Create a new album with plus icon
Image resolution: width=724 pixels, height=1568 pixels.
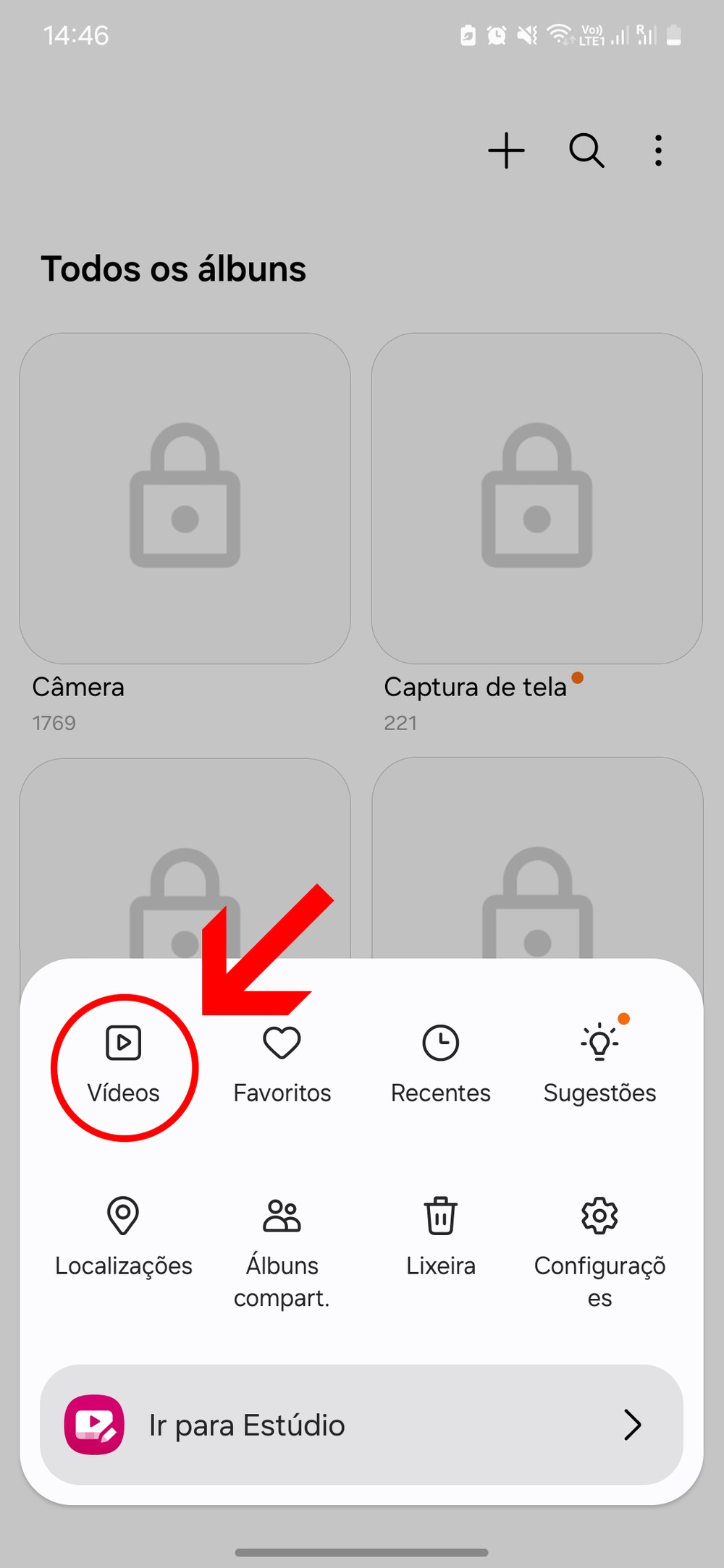click(x=506, y=151)
